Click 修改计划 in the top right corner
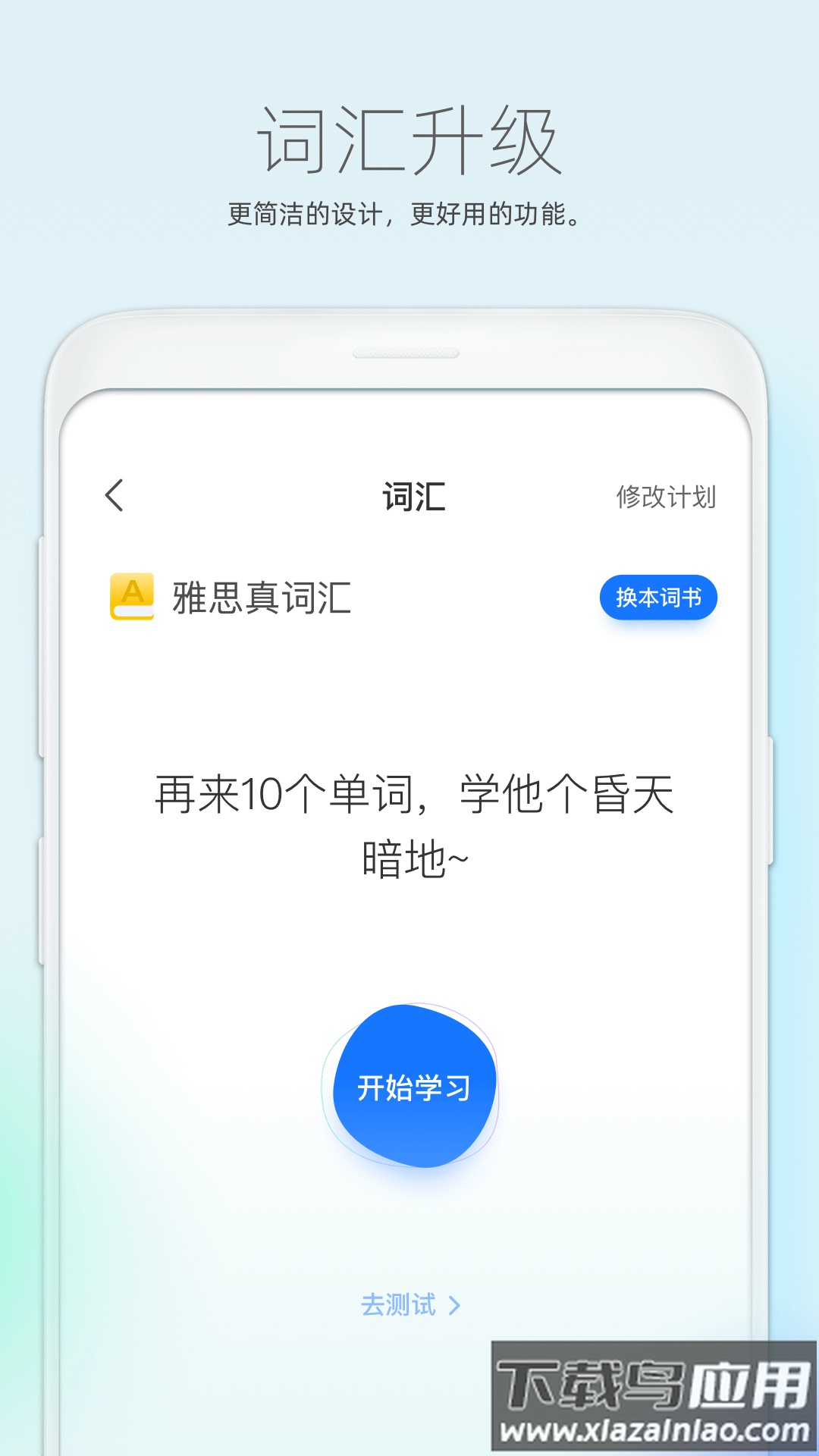819x1456 pixels. click(666, 497)
